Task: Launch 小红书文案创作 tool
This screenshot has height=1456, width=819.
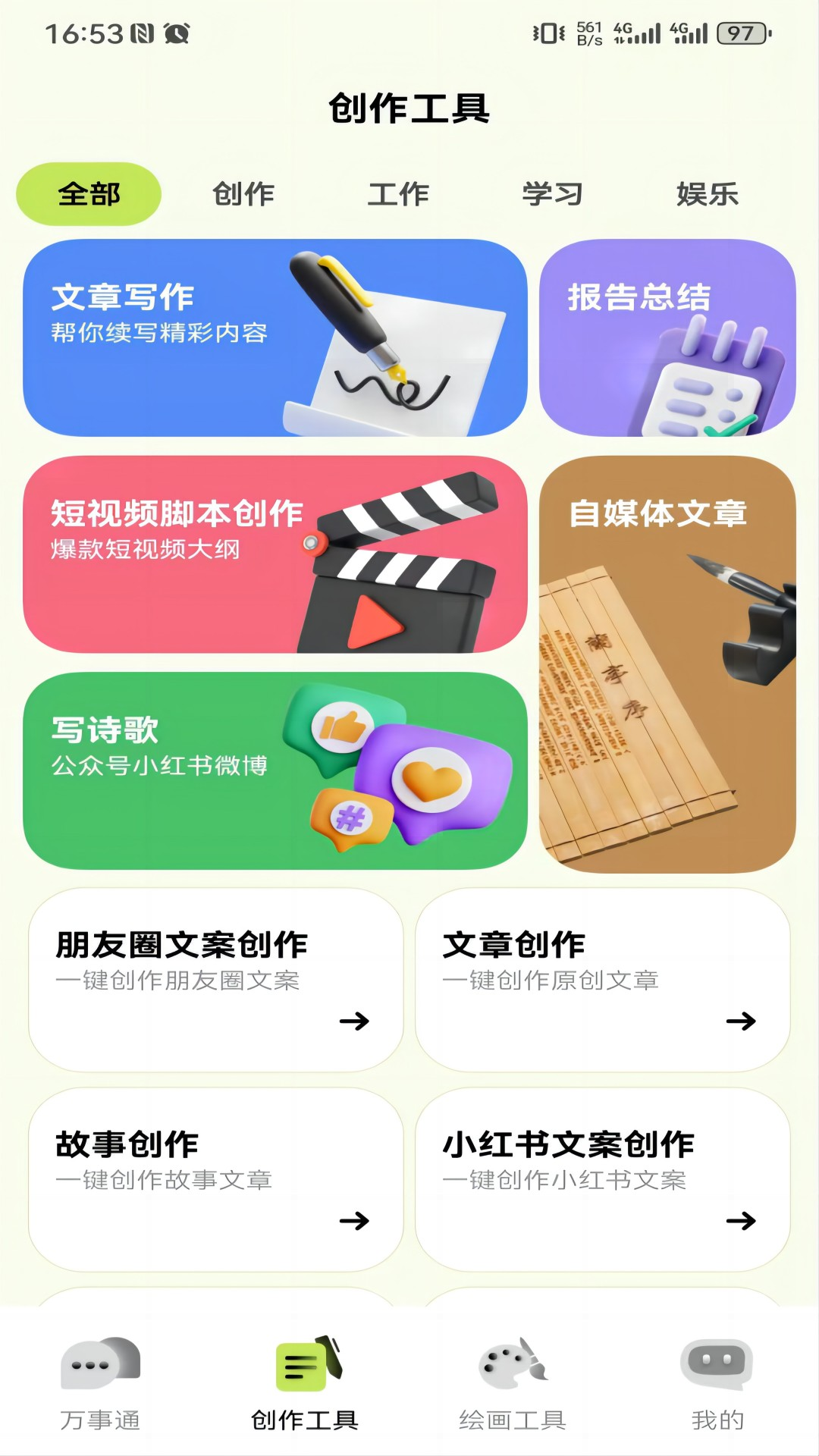Action: [x=603, y=1179]
